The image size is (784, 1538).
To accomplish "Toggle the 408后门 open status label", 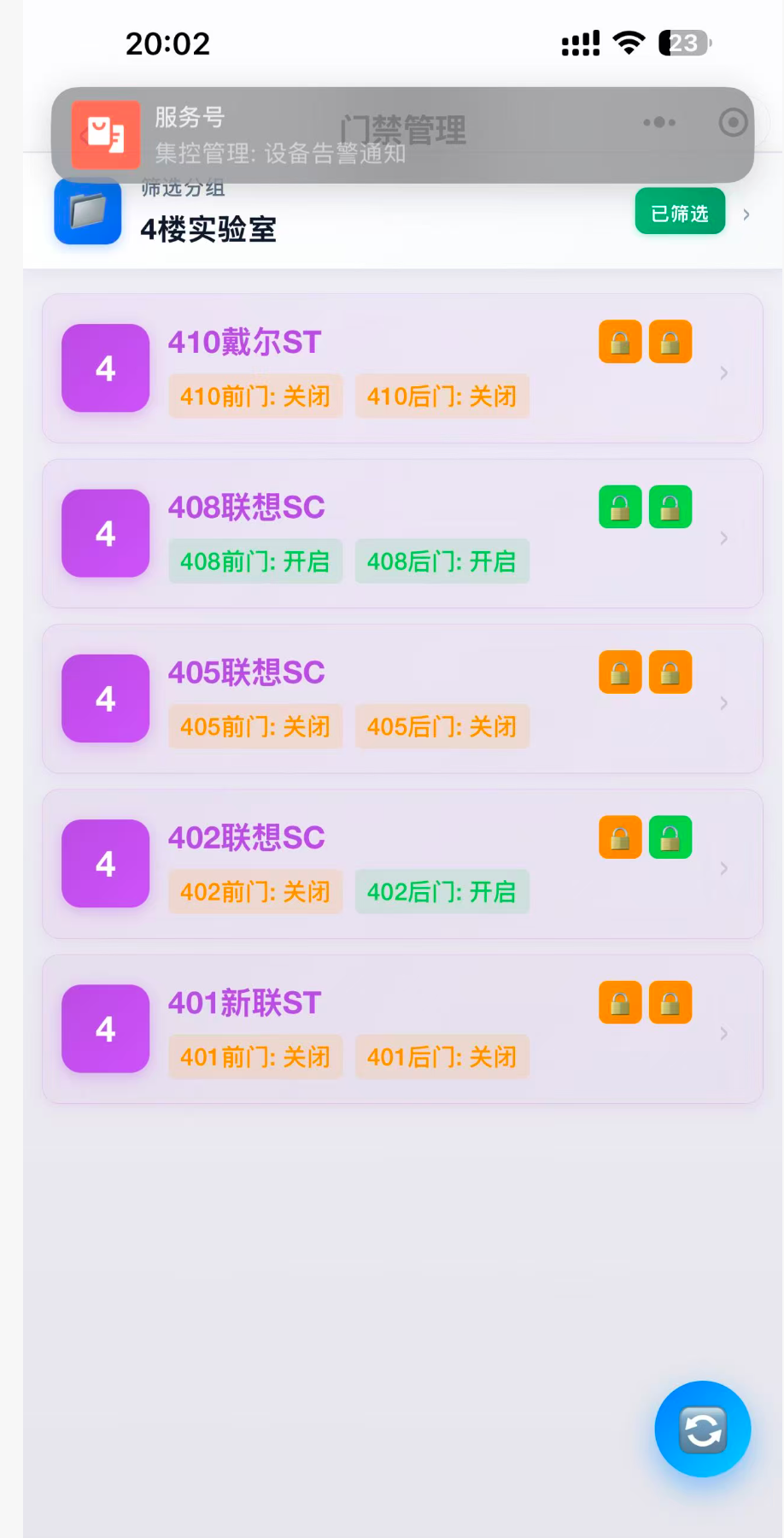I will [442, 561].
